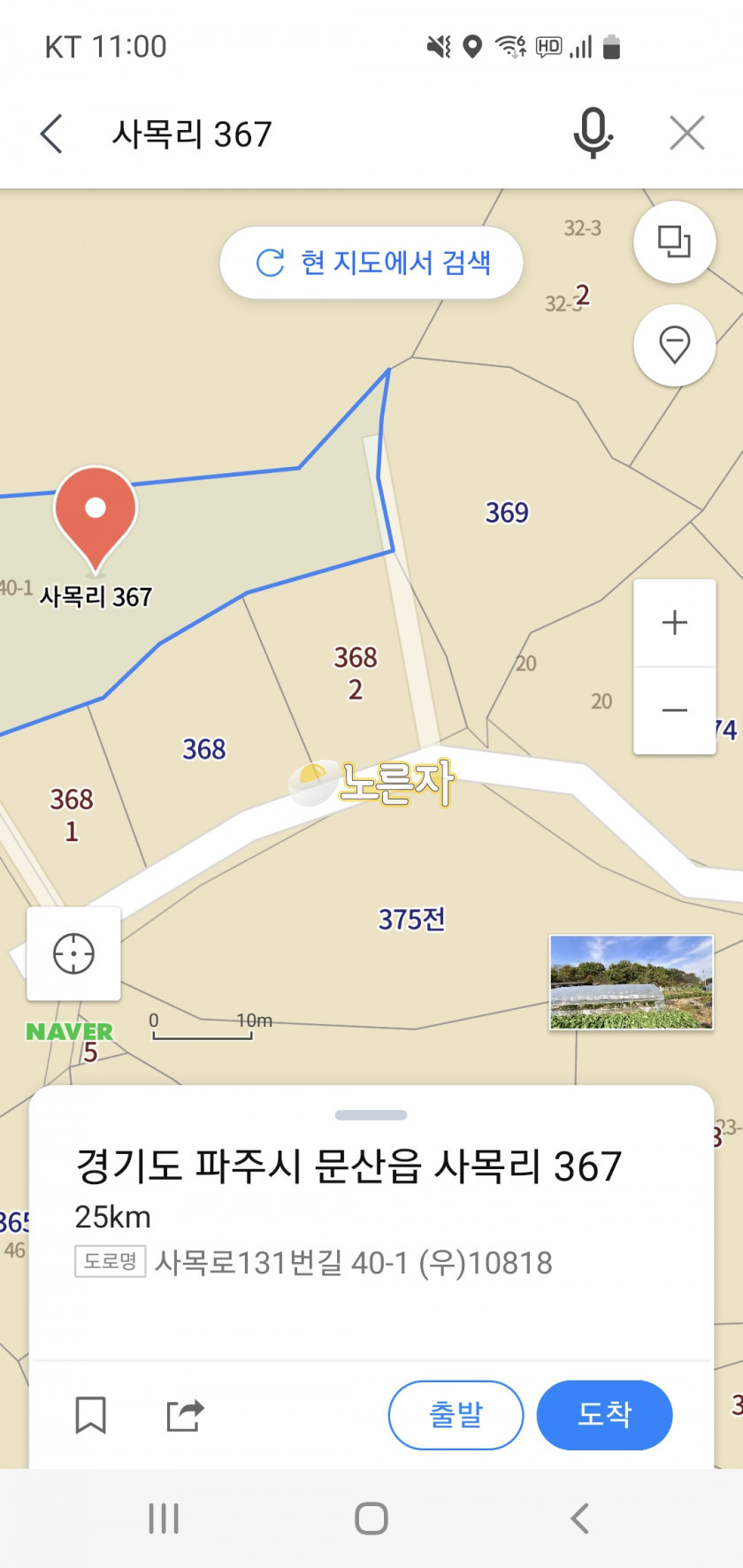Open the map layers button
The width and height of the screenshot is (743, 1568).
[x=674, y=242]
